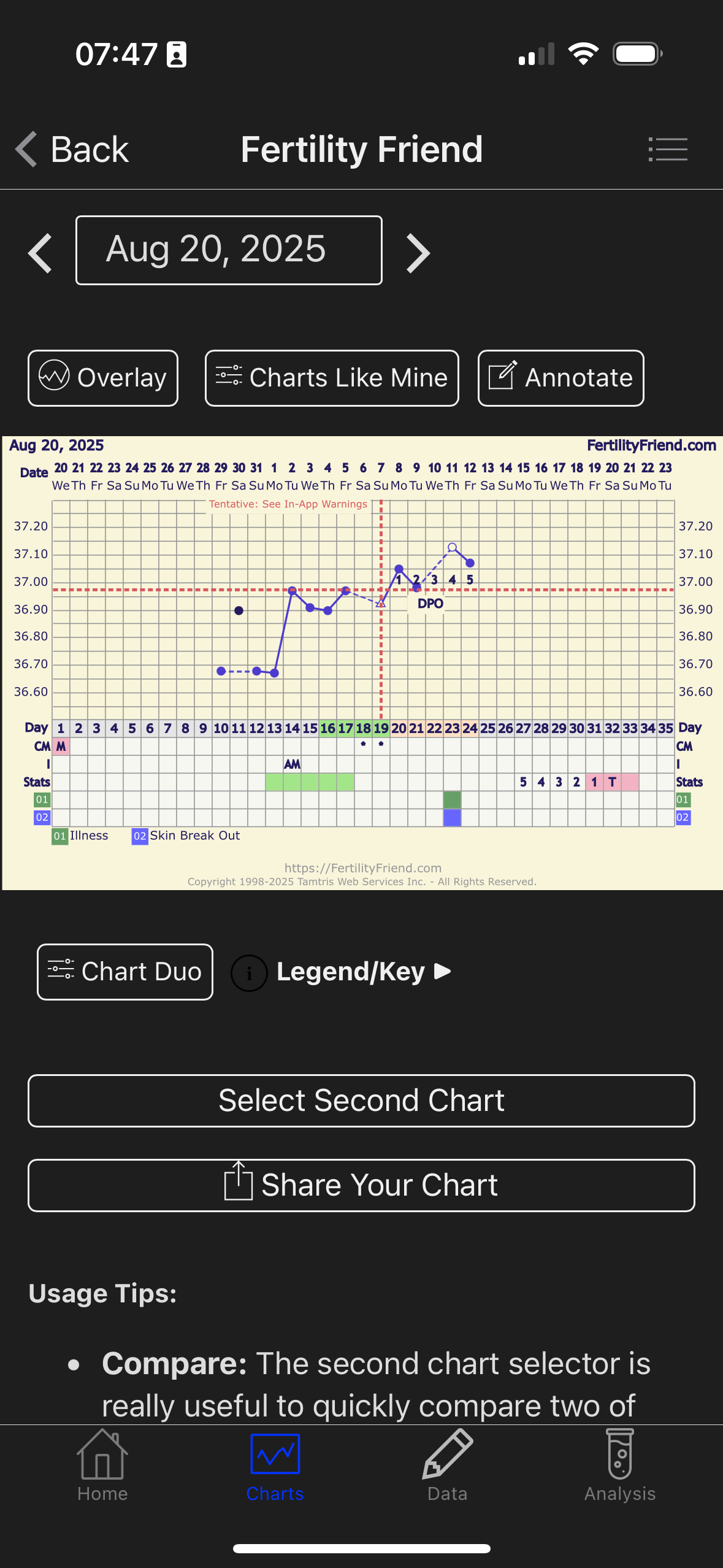Go to the previous cycle chart

(x=40, y=253)
